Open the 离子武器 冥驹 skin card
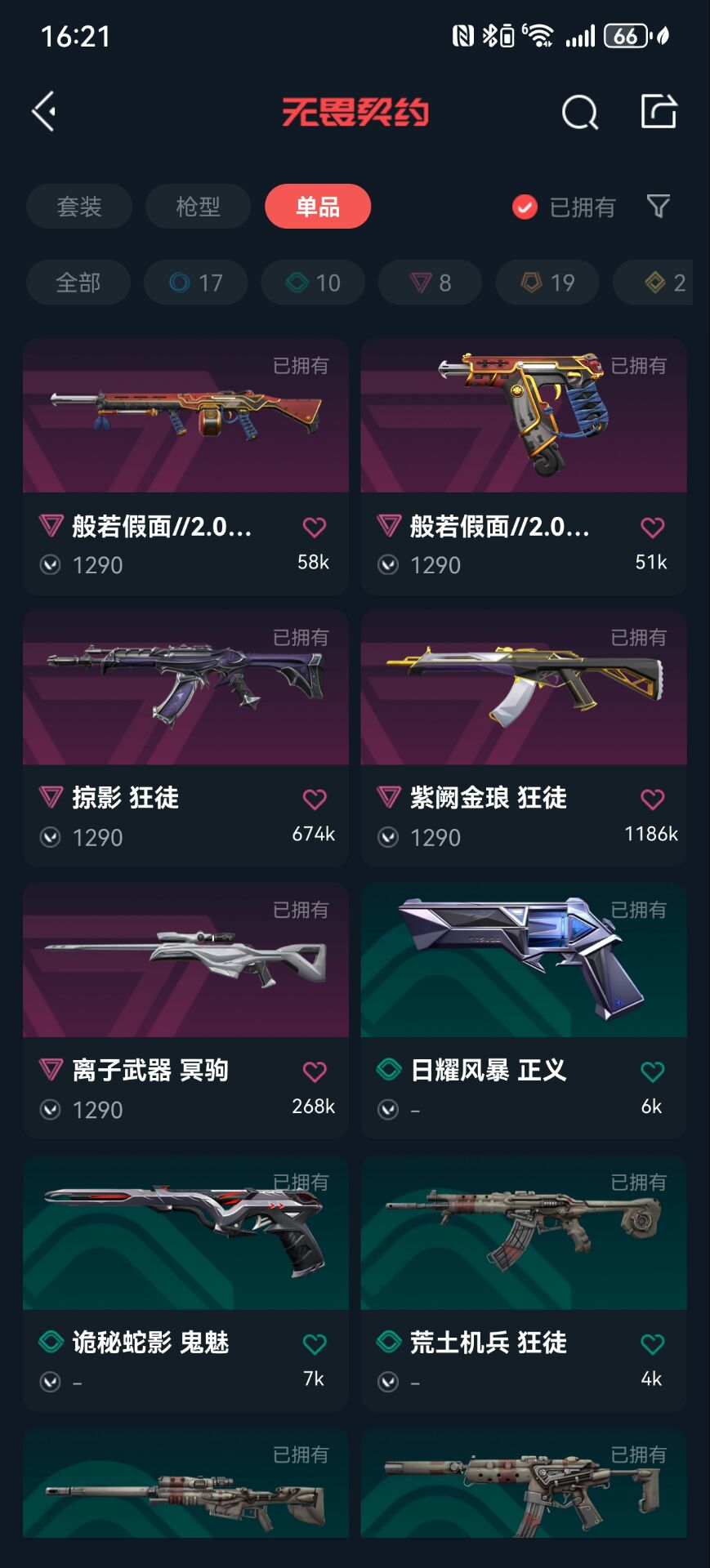Image resolution: width=710 pixels, height=1568 pixels. tap(185, 1009)
